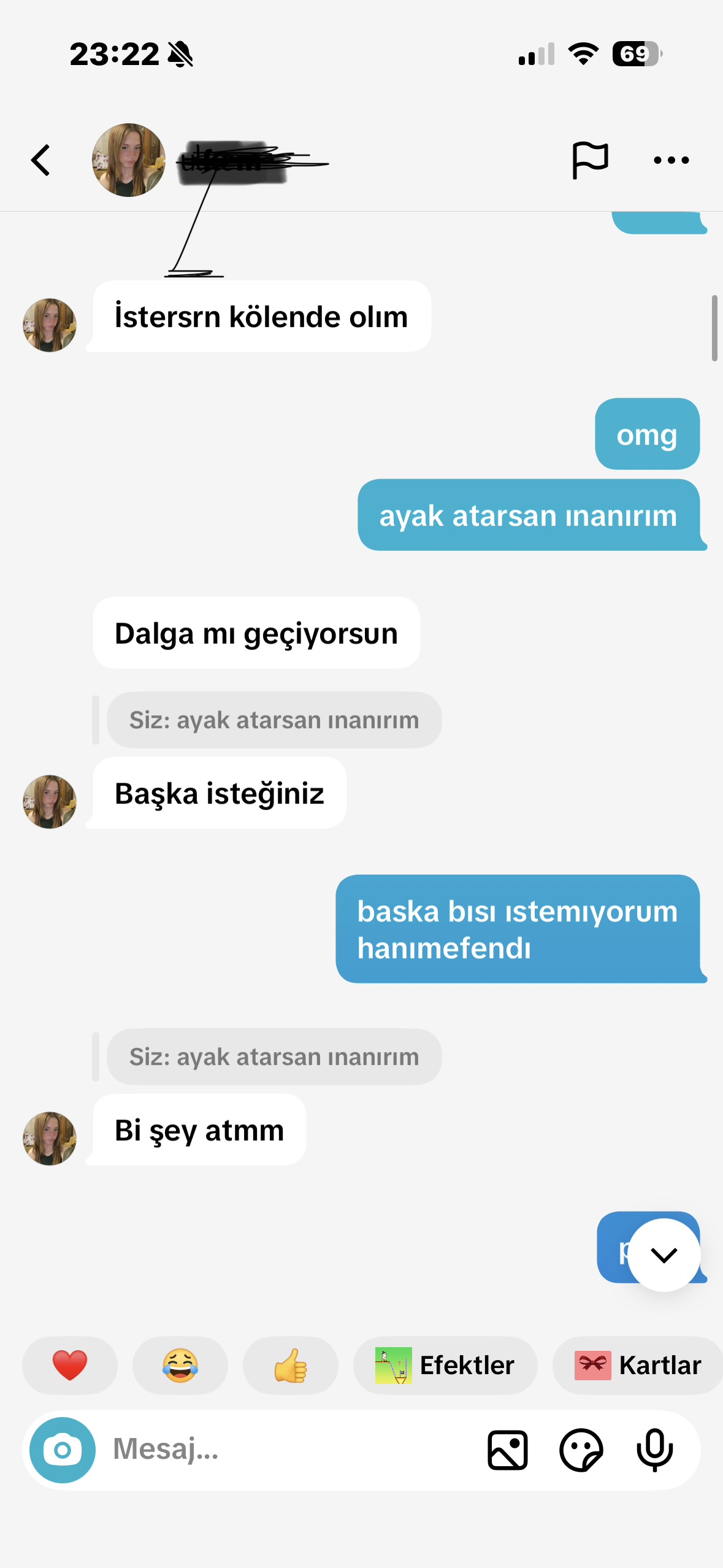Screen dimensions: 723x1568
Task: Tap the quoted reply above "Bi şey atmm"
Action: (274, 1056)
